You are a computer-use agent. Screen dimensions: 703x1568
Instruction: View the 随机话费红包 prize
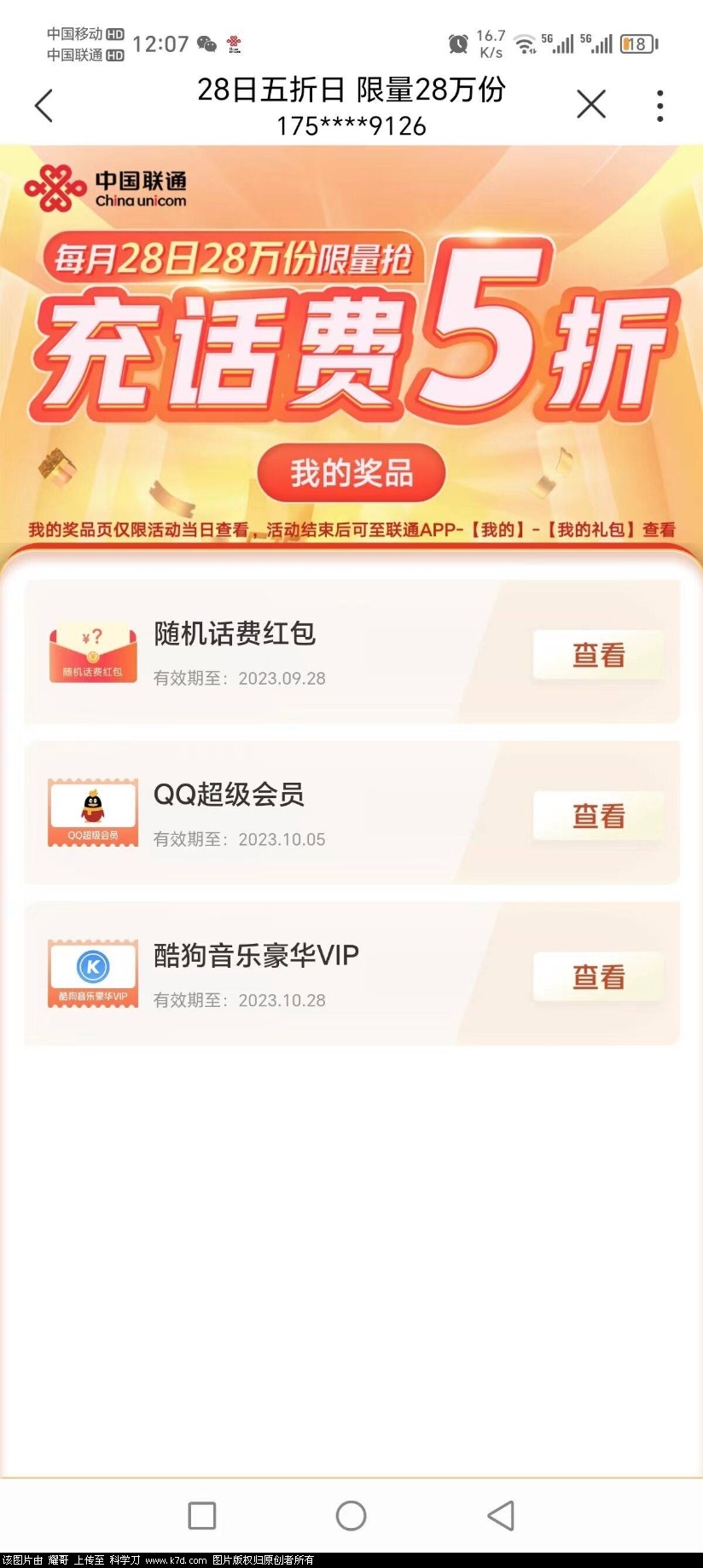tap(598, 655)
